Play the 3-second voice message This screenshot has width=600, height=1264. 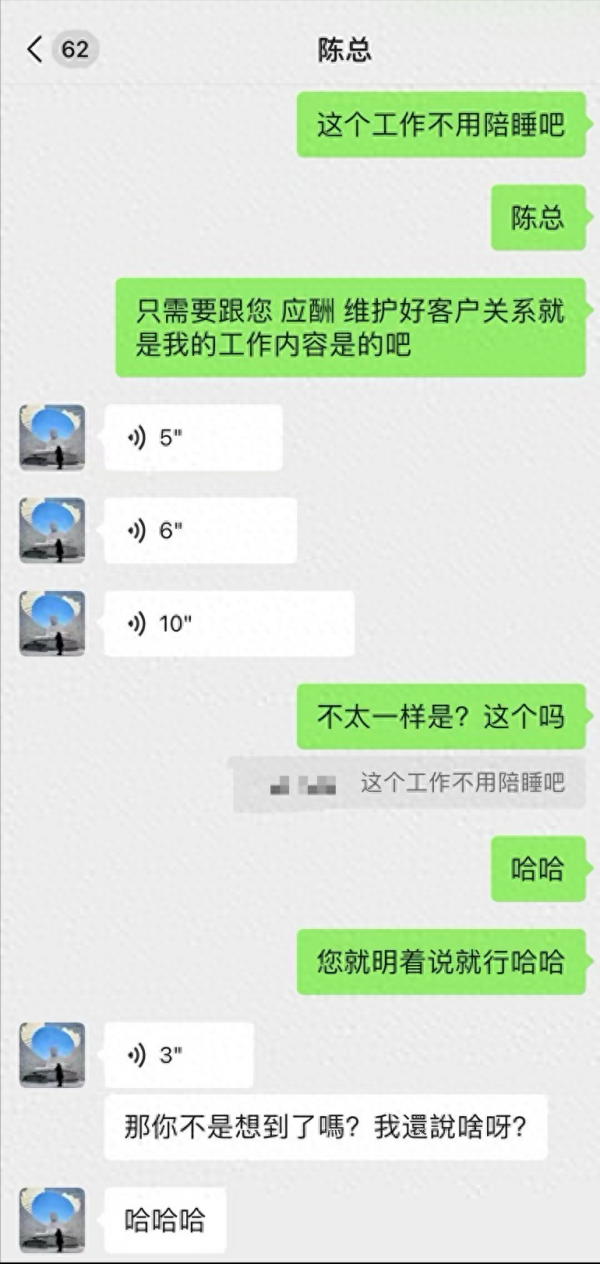[178, 1054]
